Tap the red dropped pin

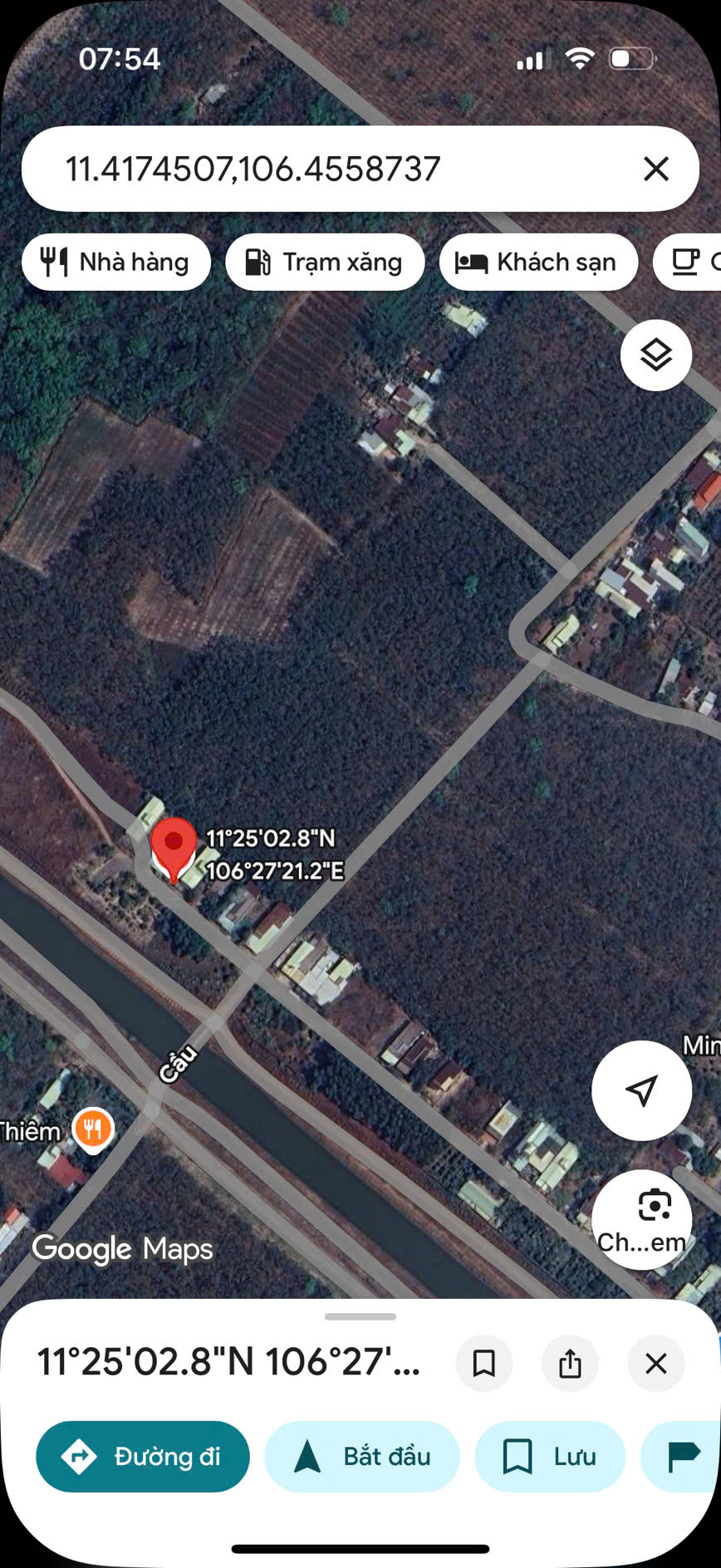click(x=174, y=847)
